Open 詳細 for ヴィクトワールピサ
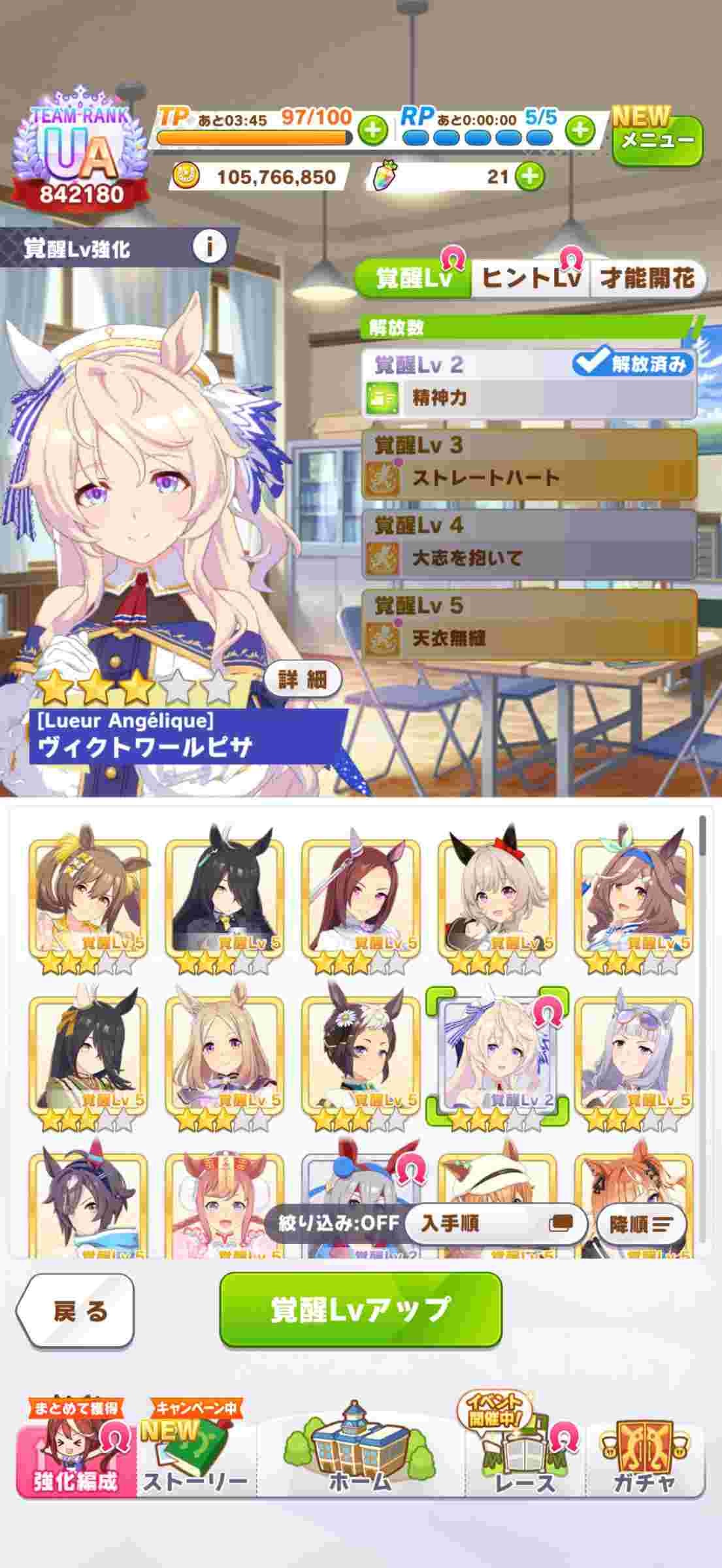Viewport: 722px width, 1568px height. click(x=303, y=680)
